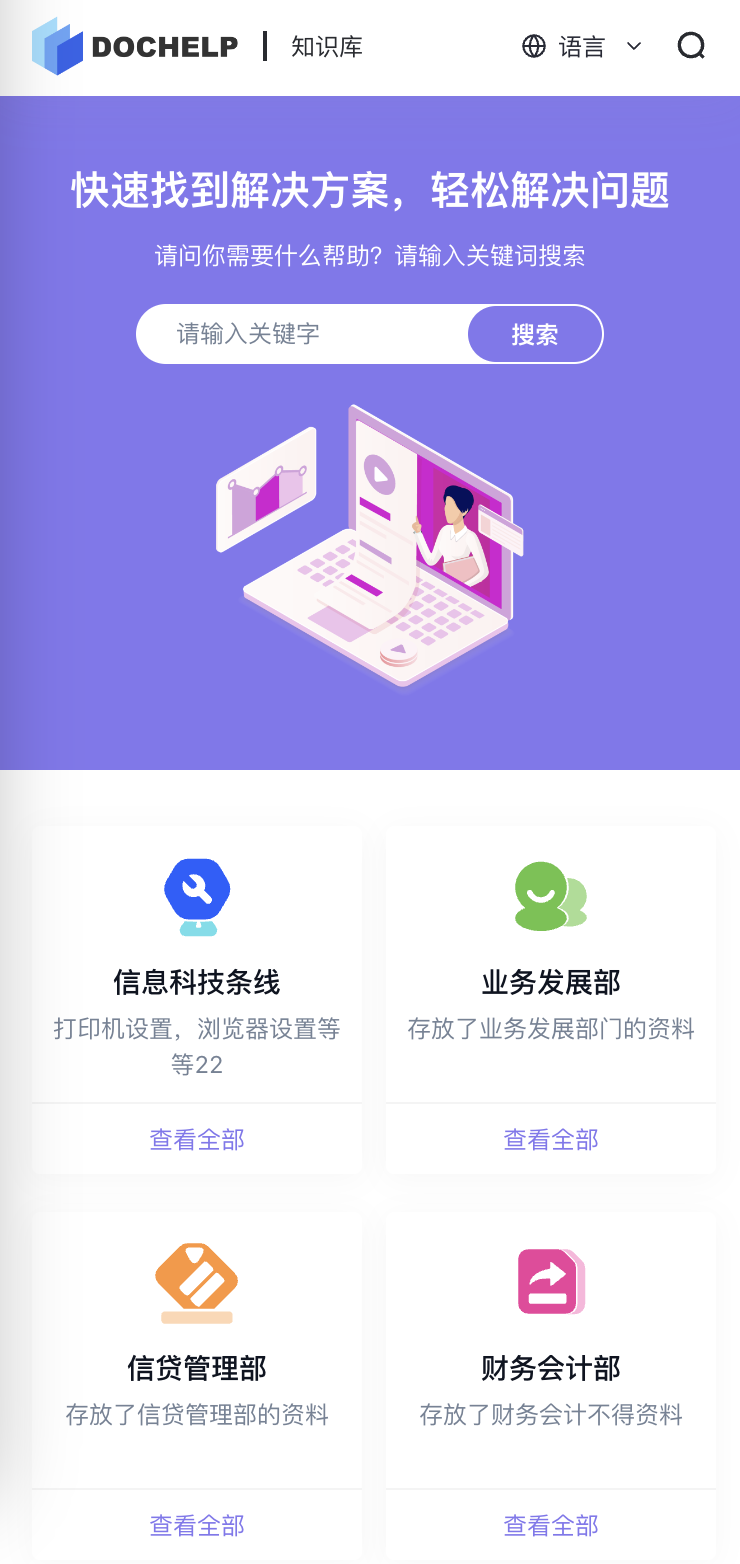The height and width of the screenshot is (1564, 740).
Task: Focus the 请输入关键字 search field
Action: click(x=300, y=334)
